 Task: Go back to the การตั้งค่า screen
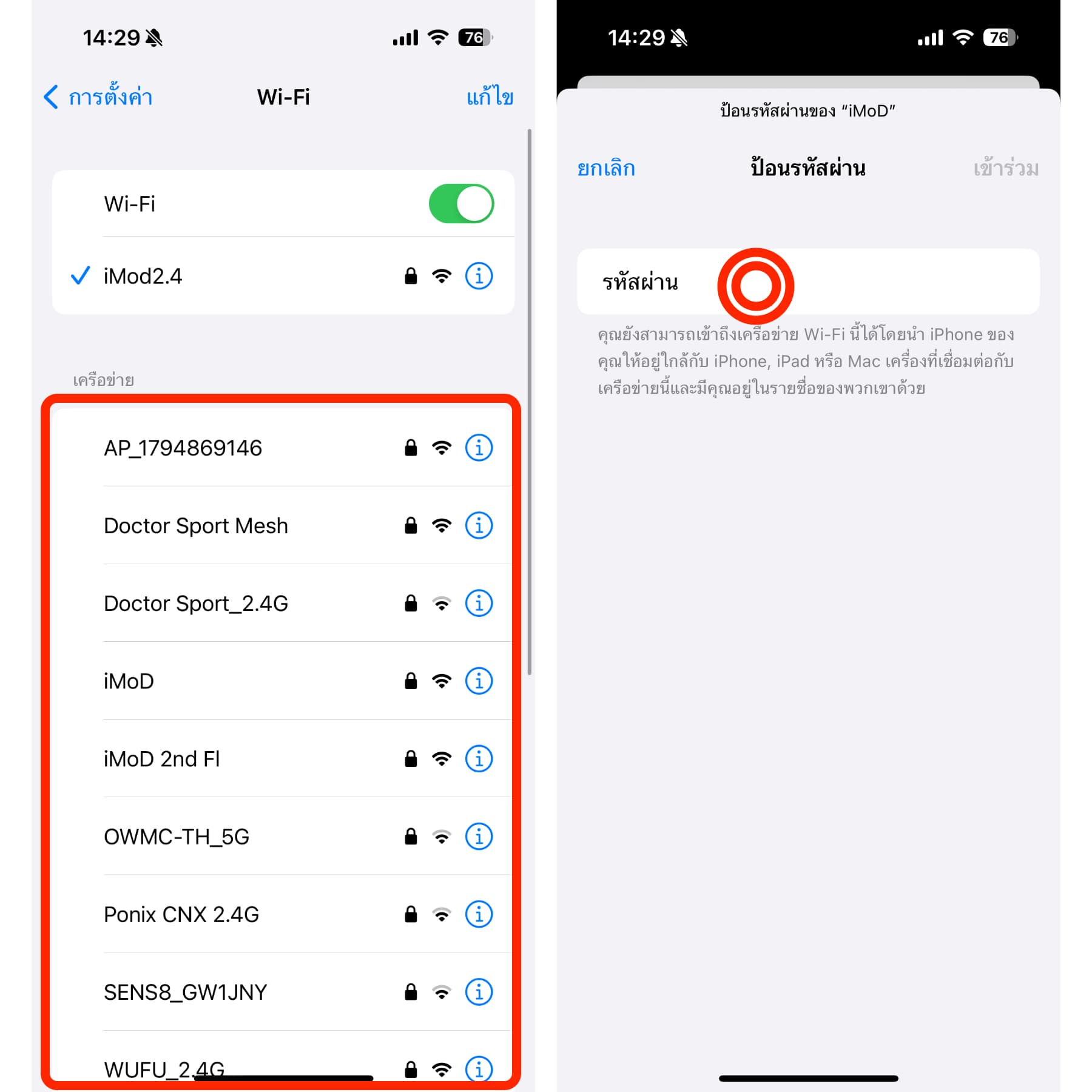pos(98,97)
